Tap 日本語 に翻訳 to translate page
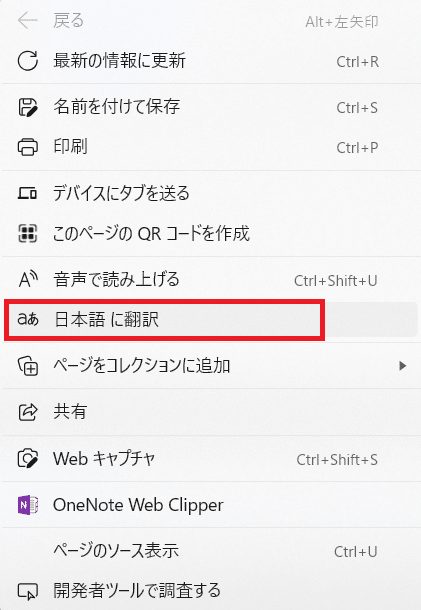 [210, 319]
